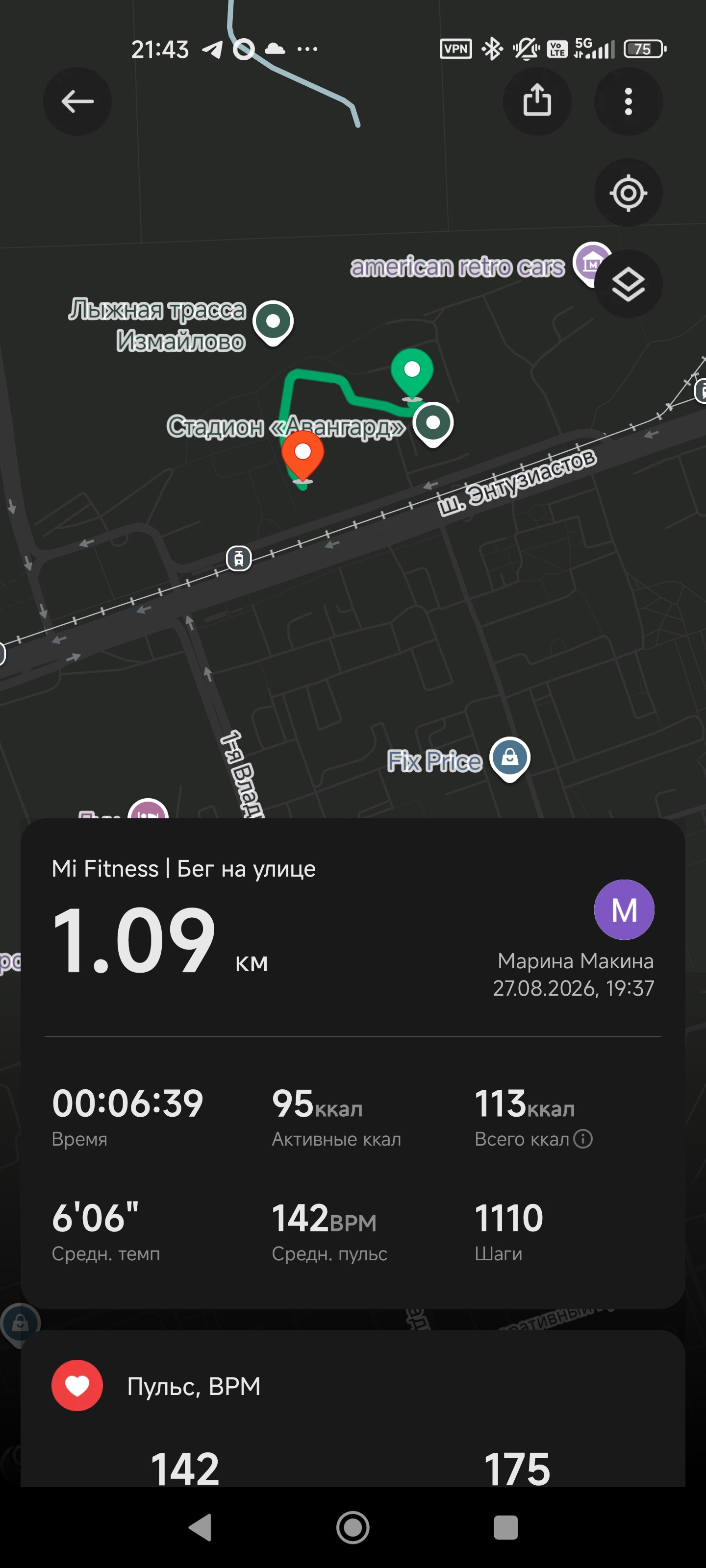706x1568 pixels.
Task: Go back using the arrow button
Action: (x=77, y=101)
